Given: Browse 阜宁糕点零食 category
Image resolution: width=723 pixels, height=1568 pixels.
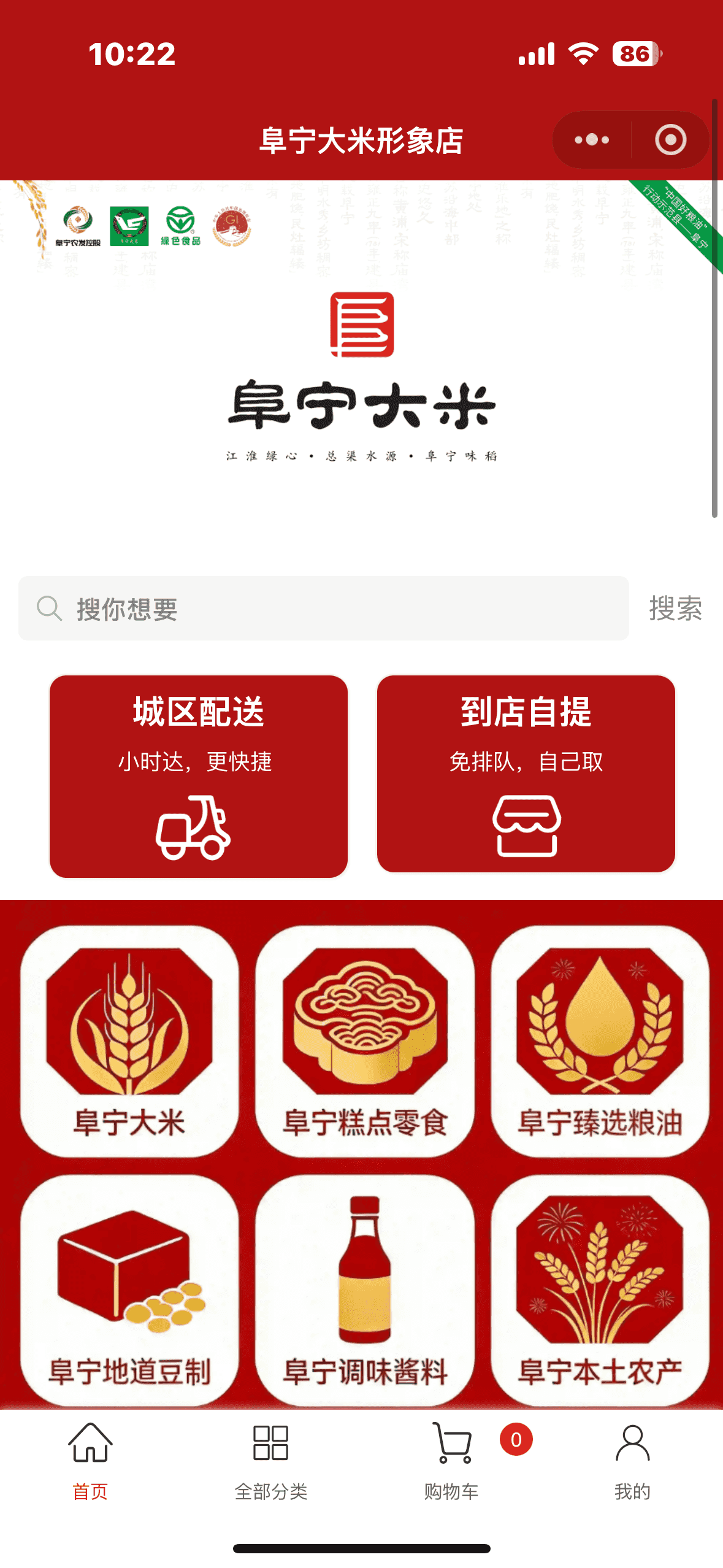Looking at the screenshot, I should [365, 1040].
